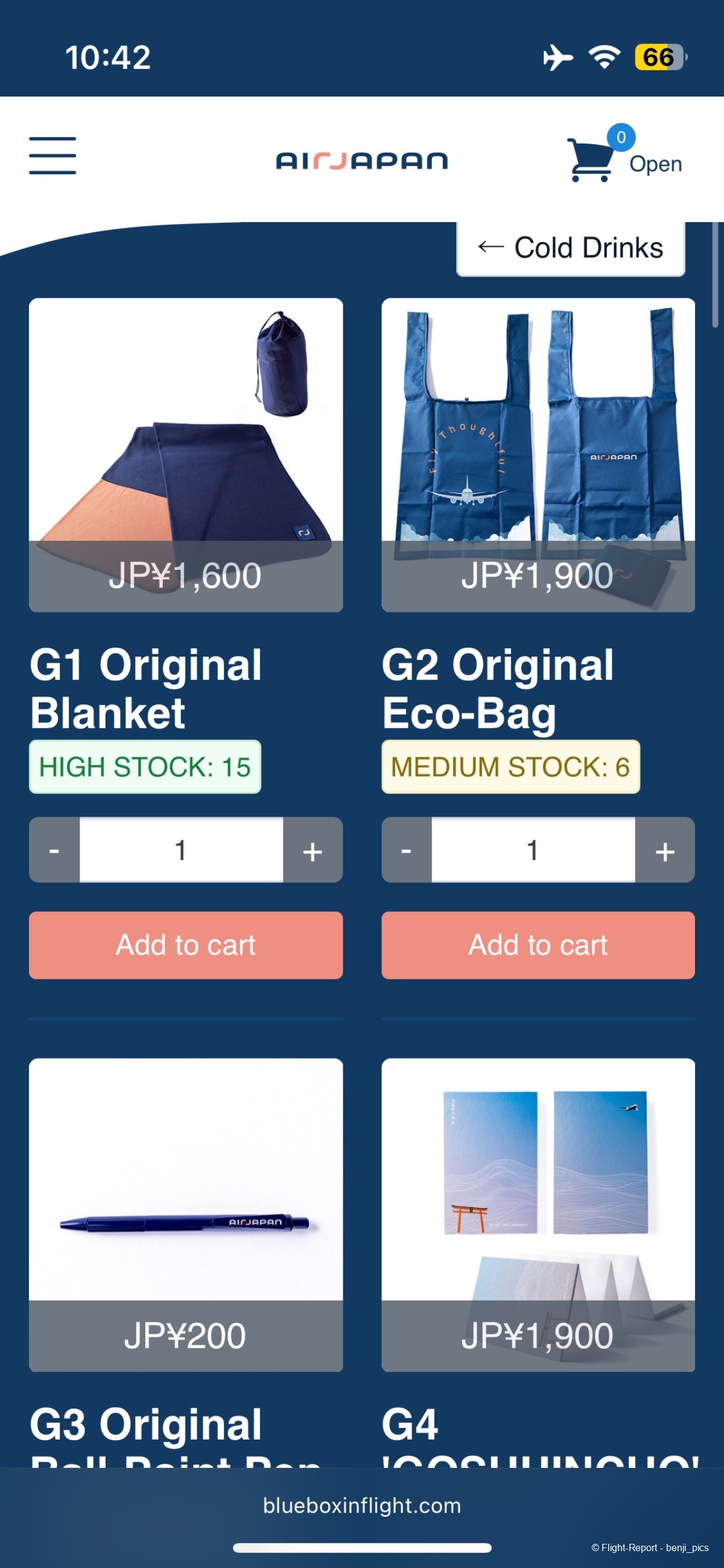
Task: Increase the G2 Original Eco-Bag quantity
Action: [x=664, y=850]
